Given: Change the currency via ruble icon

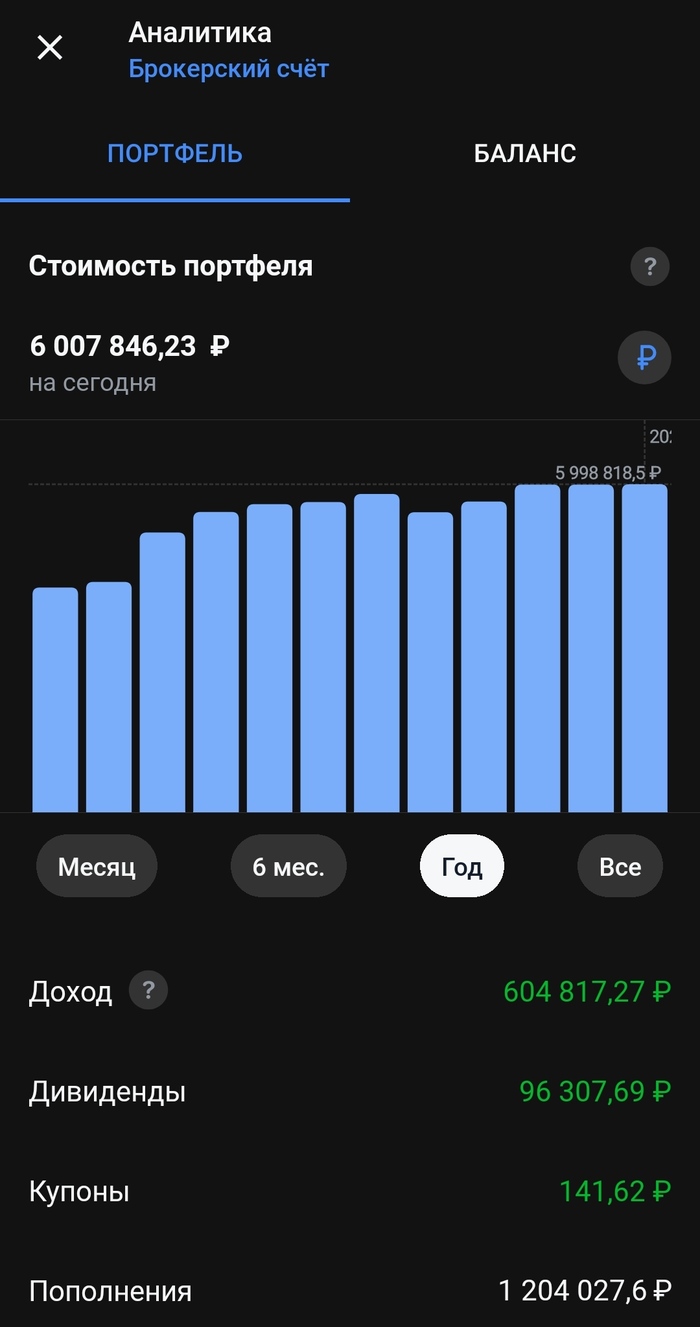Looking at the screenshot, I should click(x=644, y=357).
